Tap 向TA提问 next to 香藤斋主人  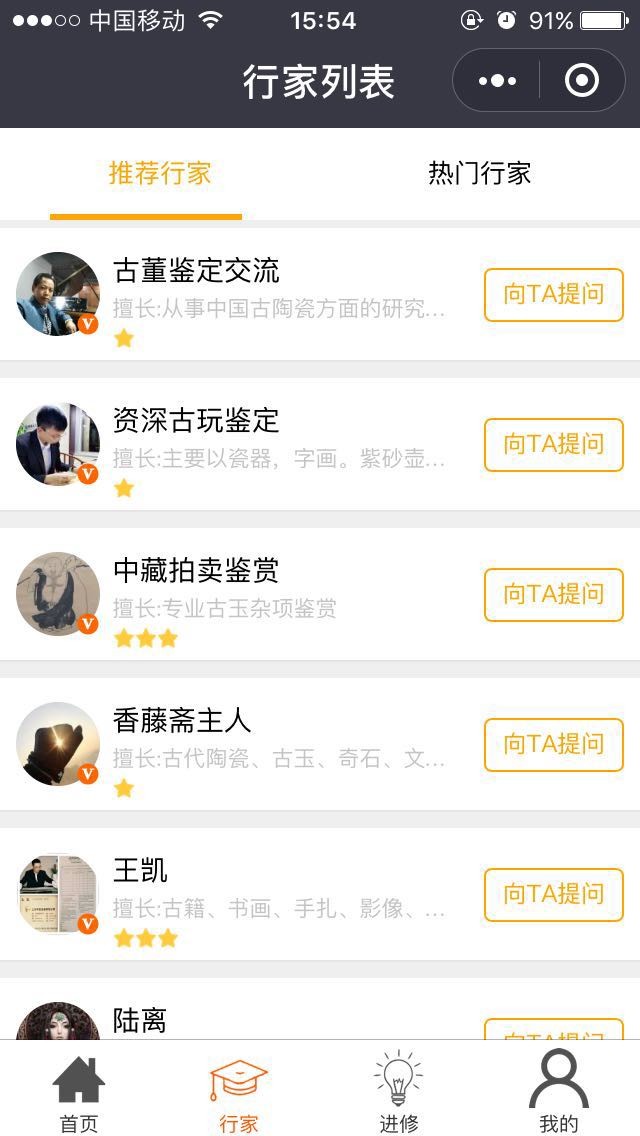[554, 744]
